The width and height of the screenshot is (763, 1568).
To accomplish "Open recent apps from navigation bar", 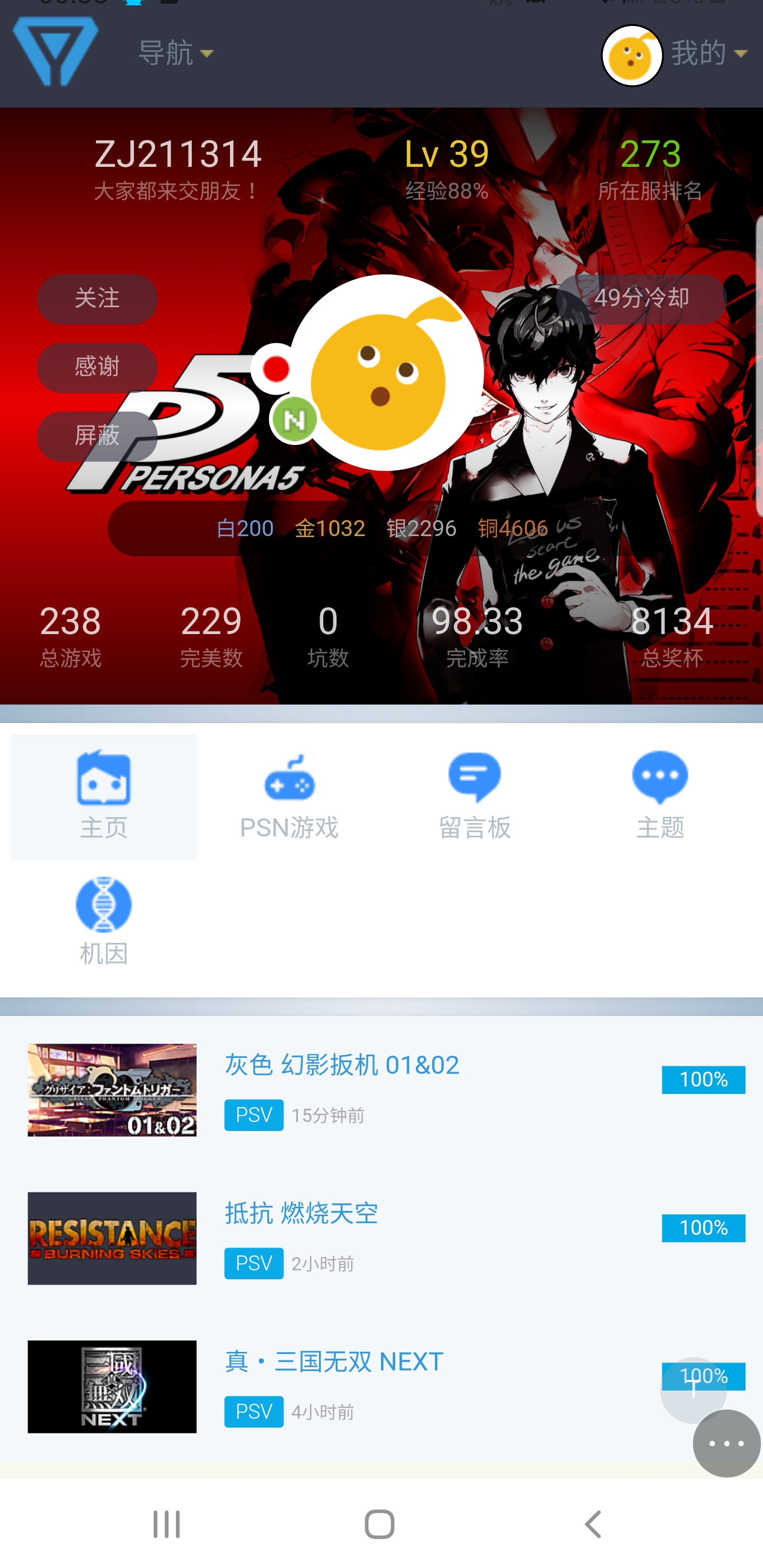I will click(x=166, y=1524).
